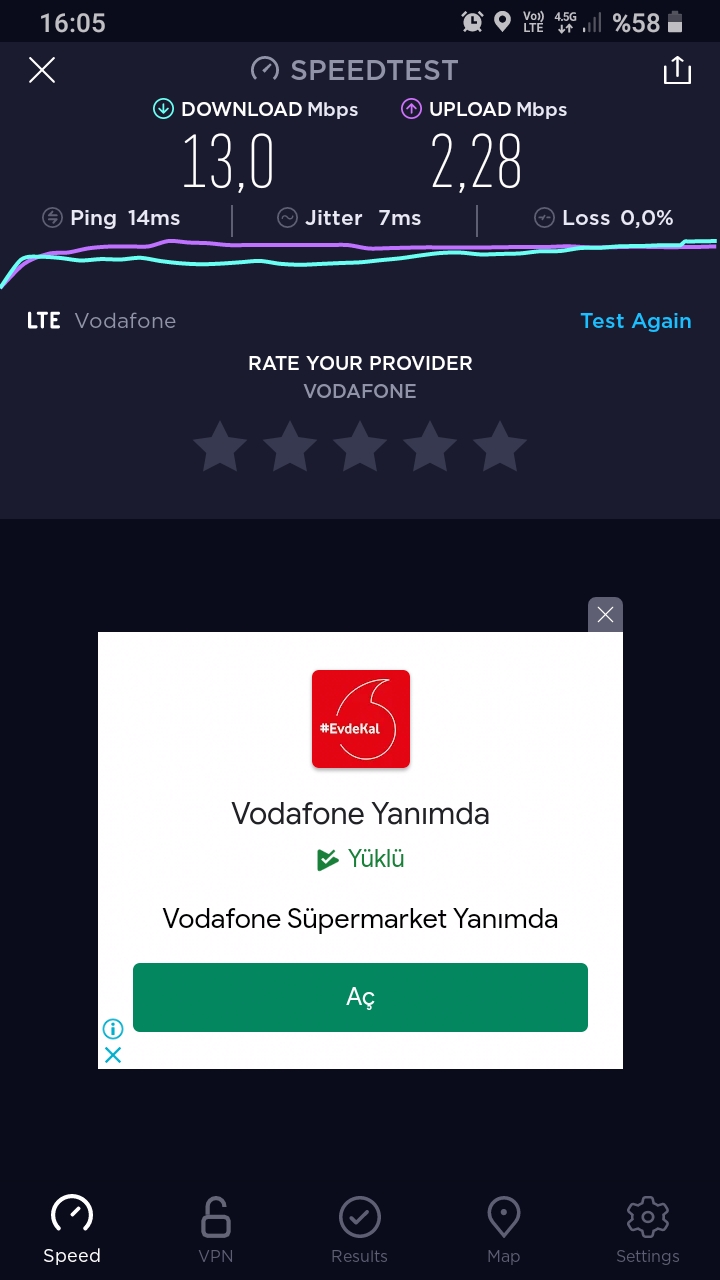Tap the green Aç button
Image resolution: width=720 pixels, height=1280 pixels.
tap(360, 997)
